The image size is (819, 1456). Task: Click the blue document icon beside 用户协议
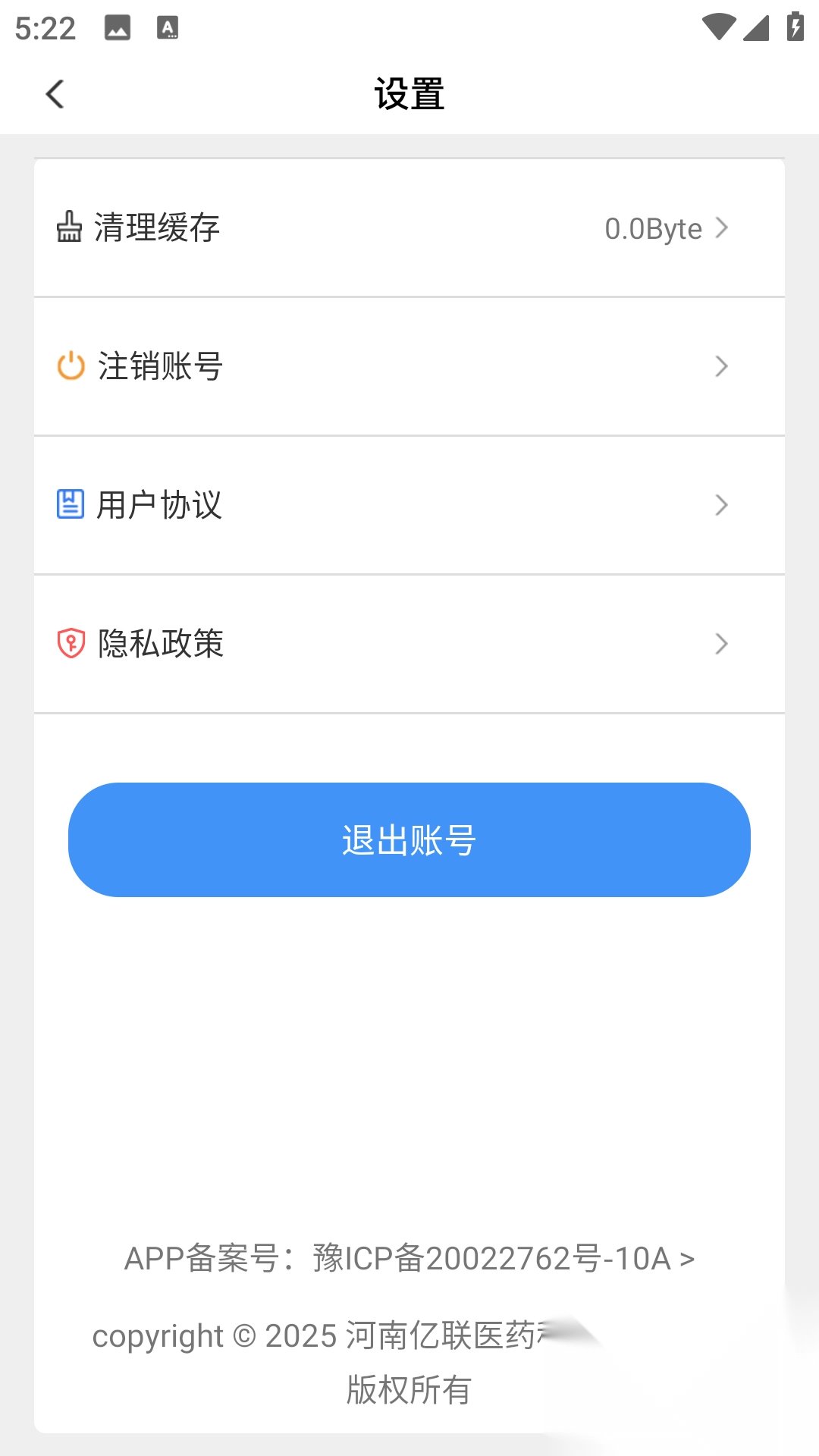[70, 505]
